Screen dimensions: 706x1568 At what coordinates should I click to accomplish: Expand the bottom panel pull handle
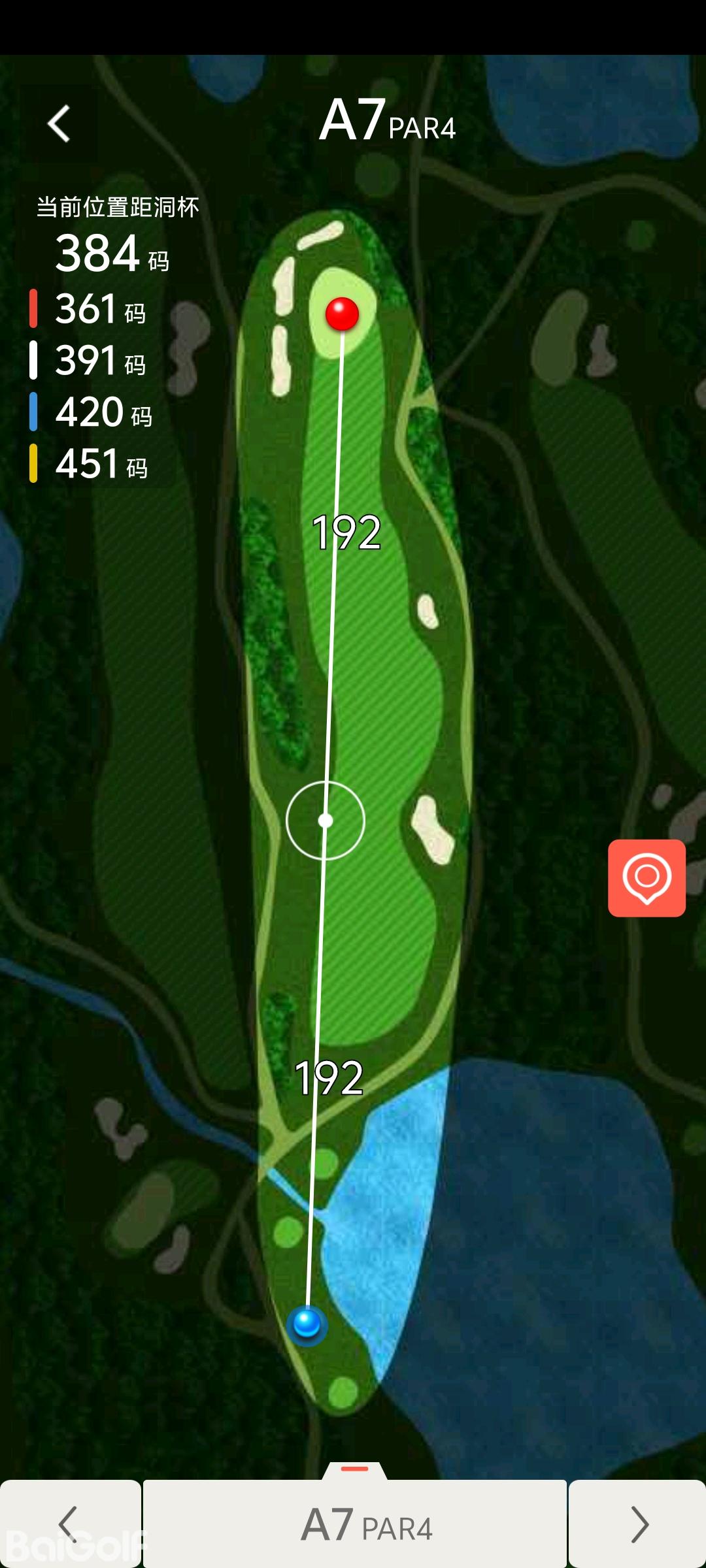[x=355, y=1469]
